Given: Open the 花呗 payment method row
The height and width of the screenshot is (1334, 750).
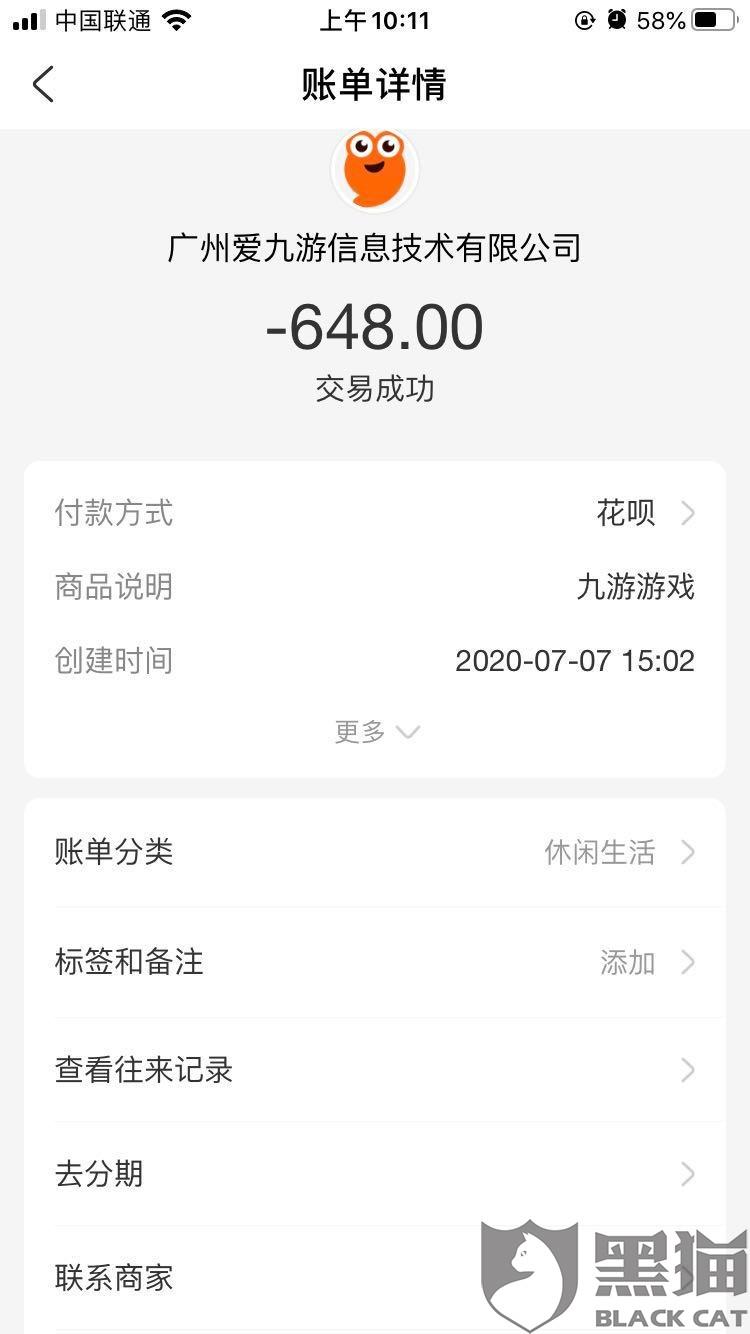Looking at the screenshot, I should [x=375, y=513].
